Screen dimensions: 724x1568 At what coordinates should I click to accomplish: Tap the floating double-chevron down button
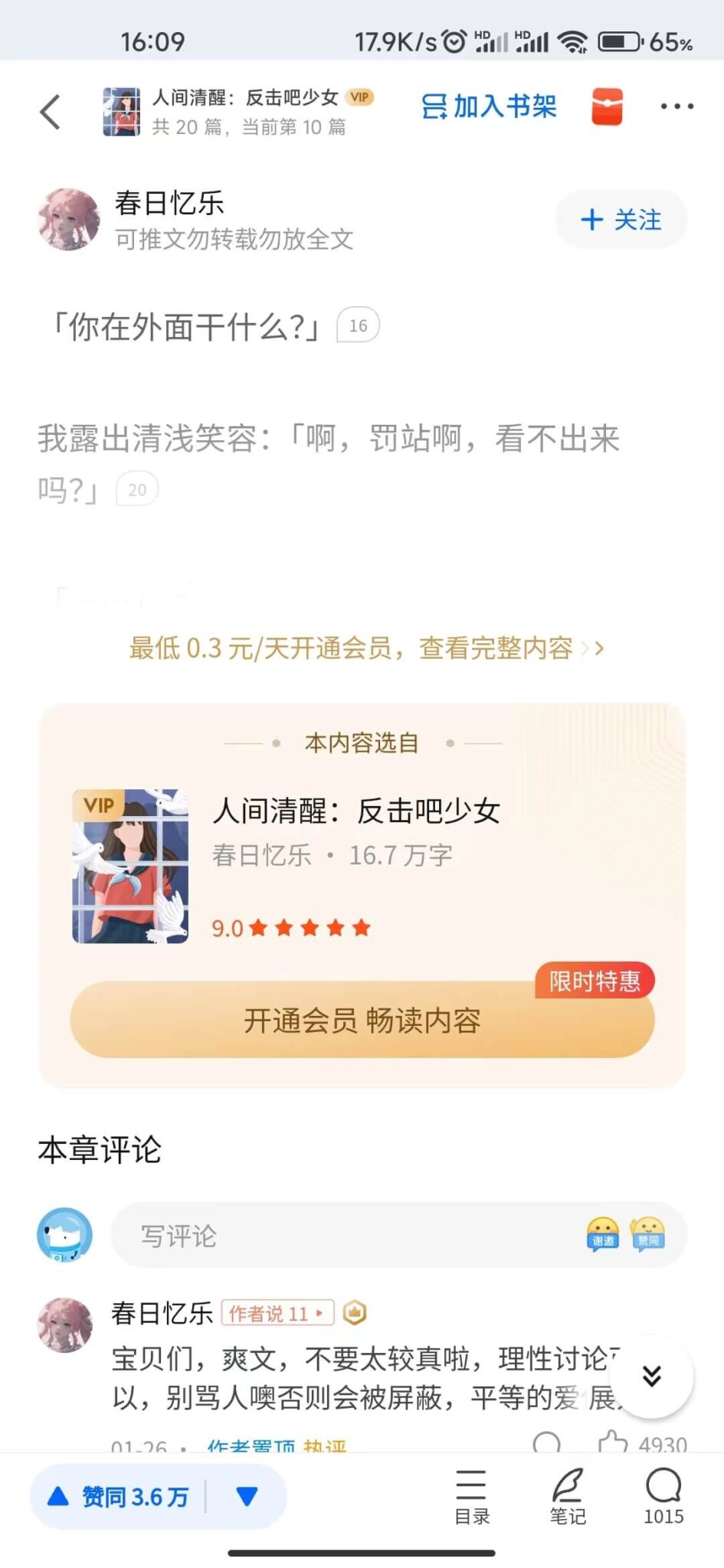point(652,1376)
